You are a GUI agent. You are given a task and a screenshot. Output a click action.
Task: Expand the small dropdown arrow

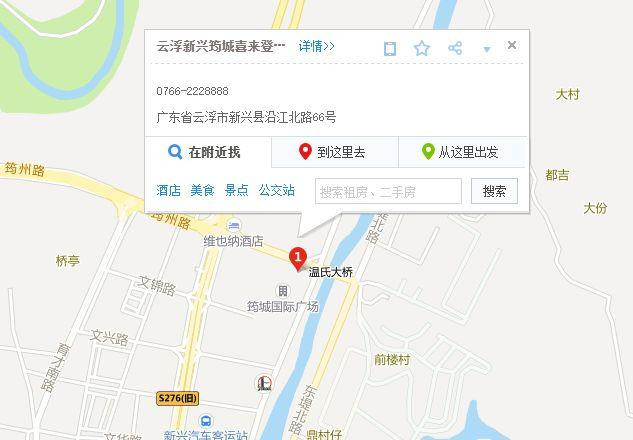[487, 49]
